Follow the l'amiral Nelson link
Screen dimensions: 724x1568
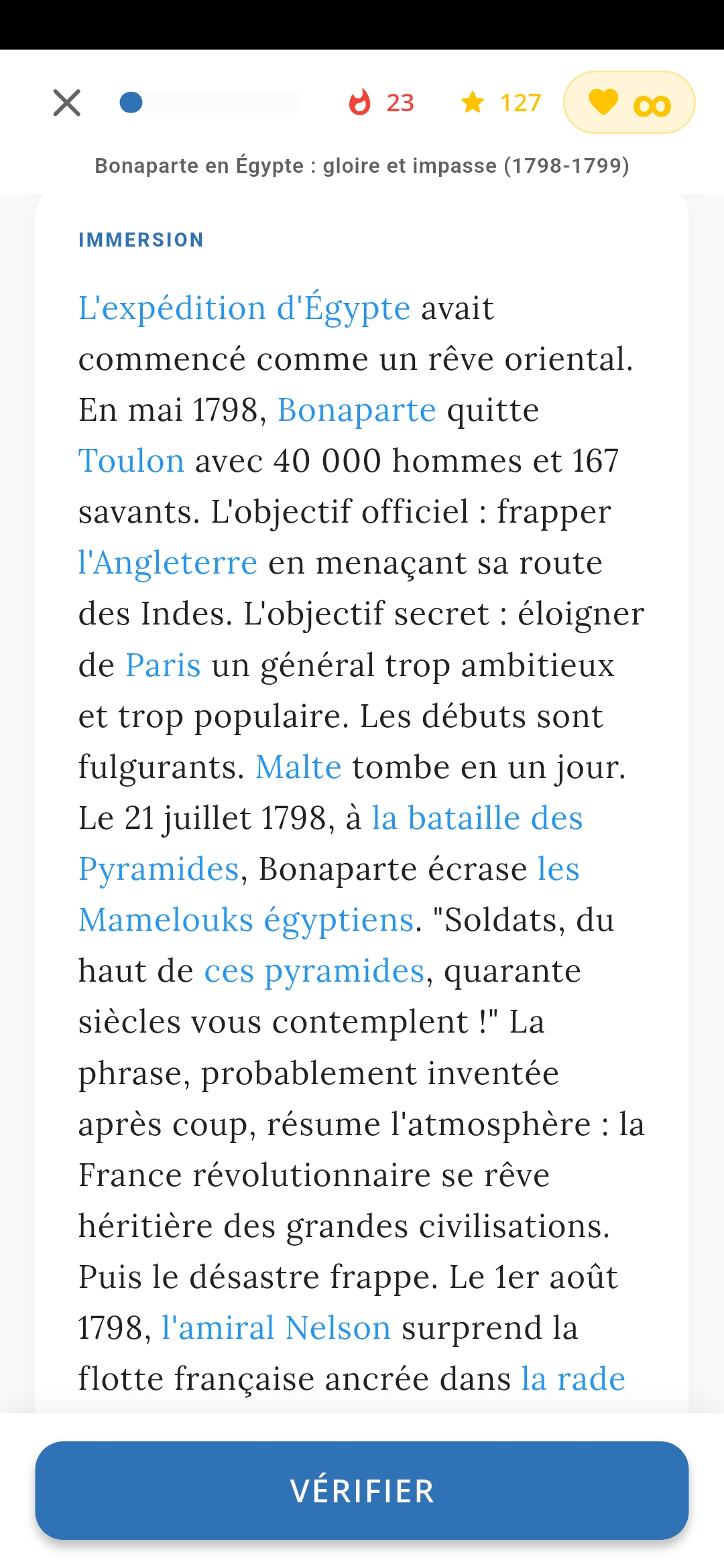point(275,1327)
